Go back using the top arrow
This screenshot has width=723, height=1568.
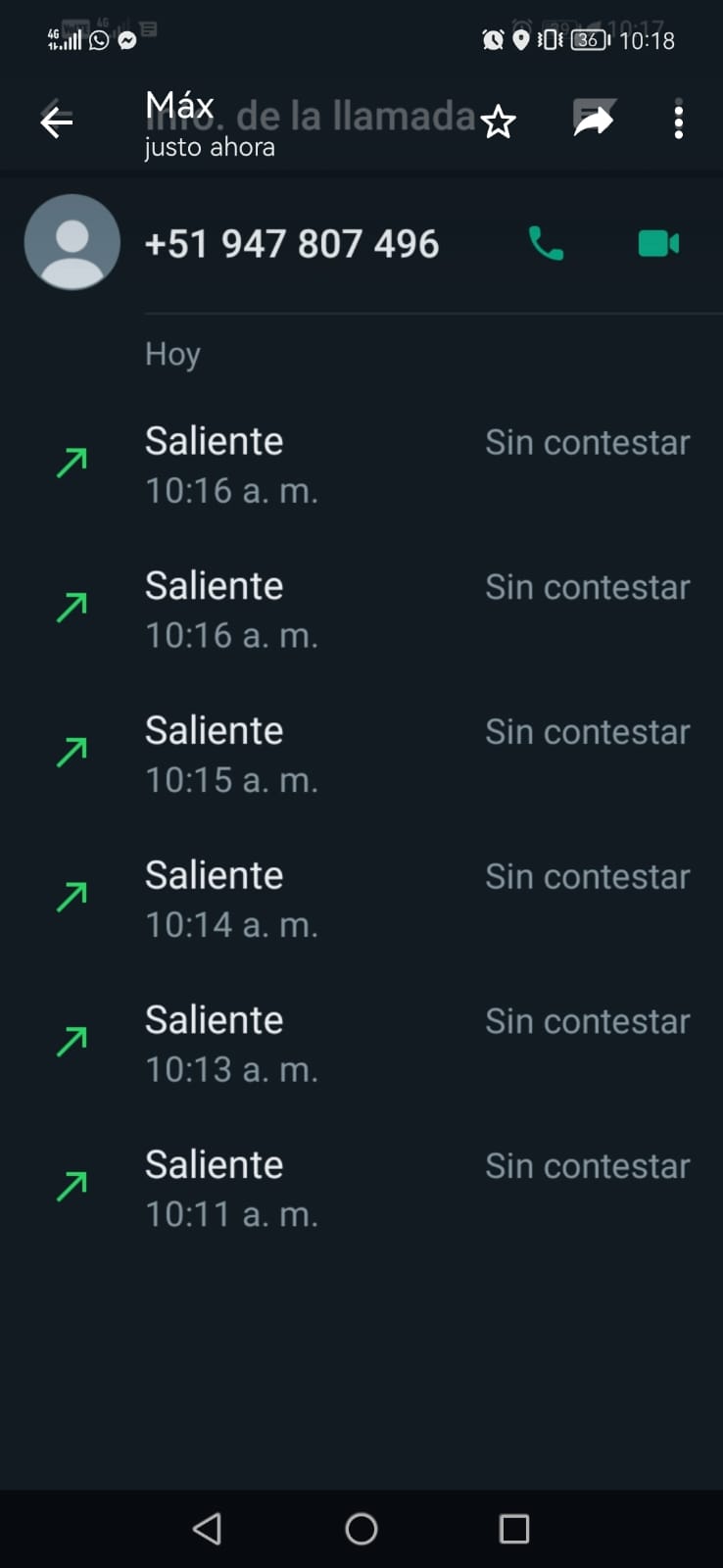point(57,122)
